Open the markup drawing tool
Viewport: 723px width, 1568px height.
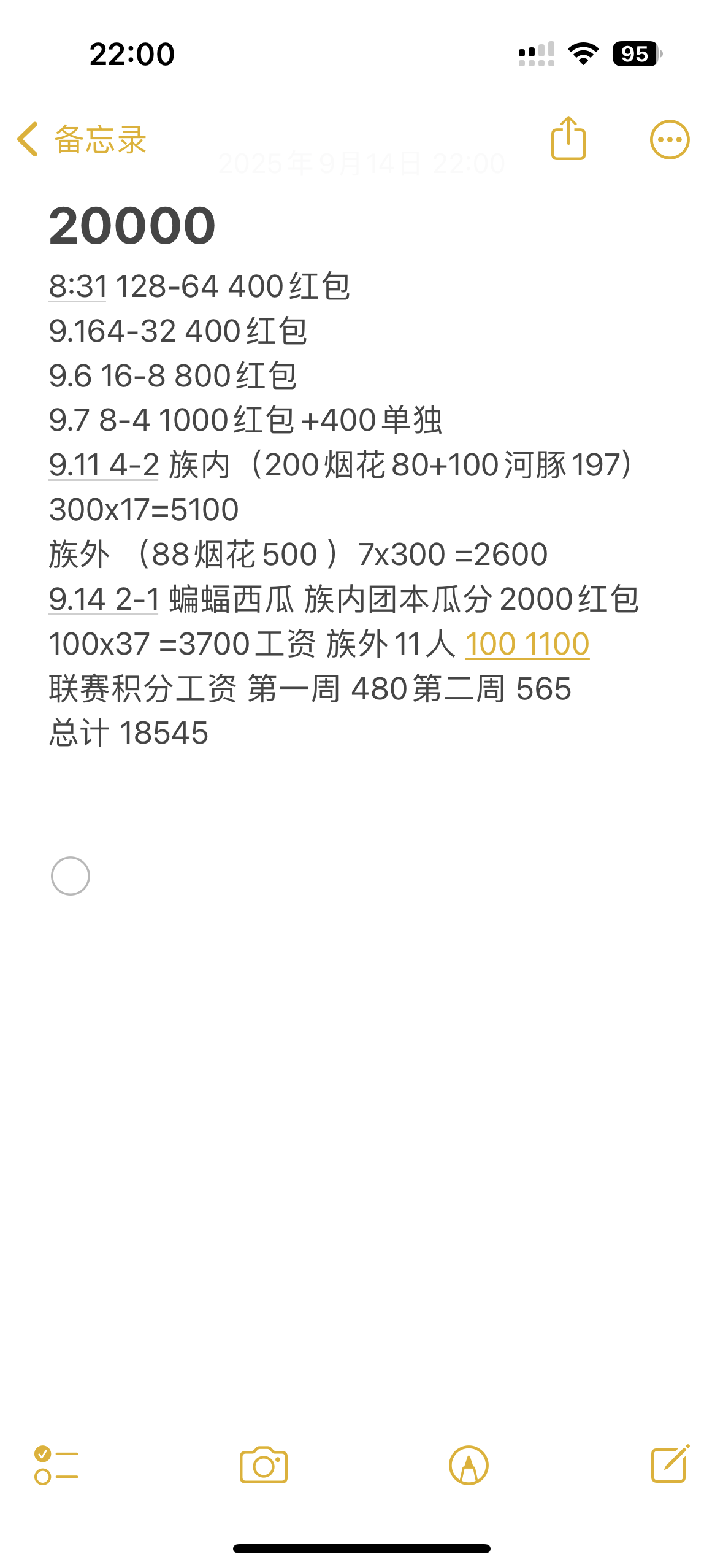point(469,1465)
